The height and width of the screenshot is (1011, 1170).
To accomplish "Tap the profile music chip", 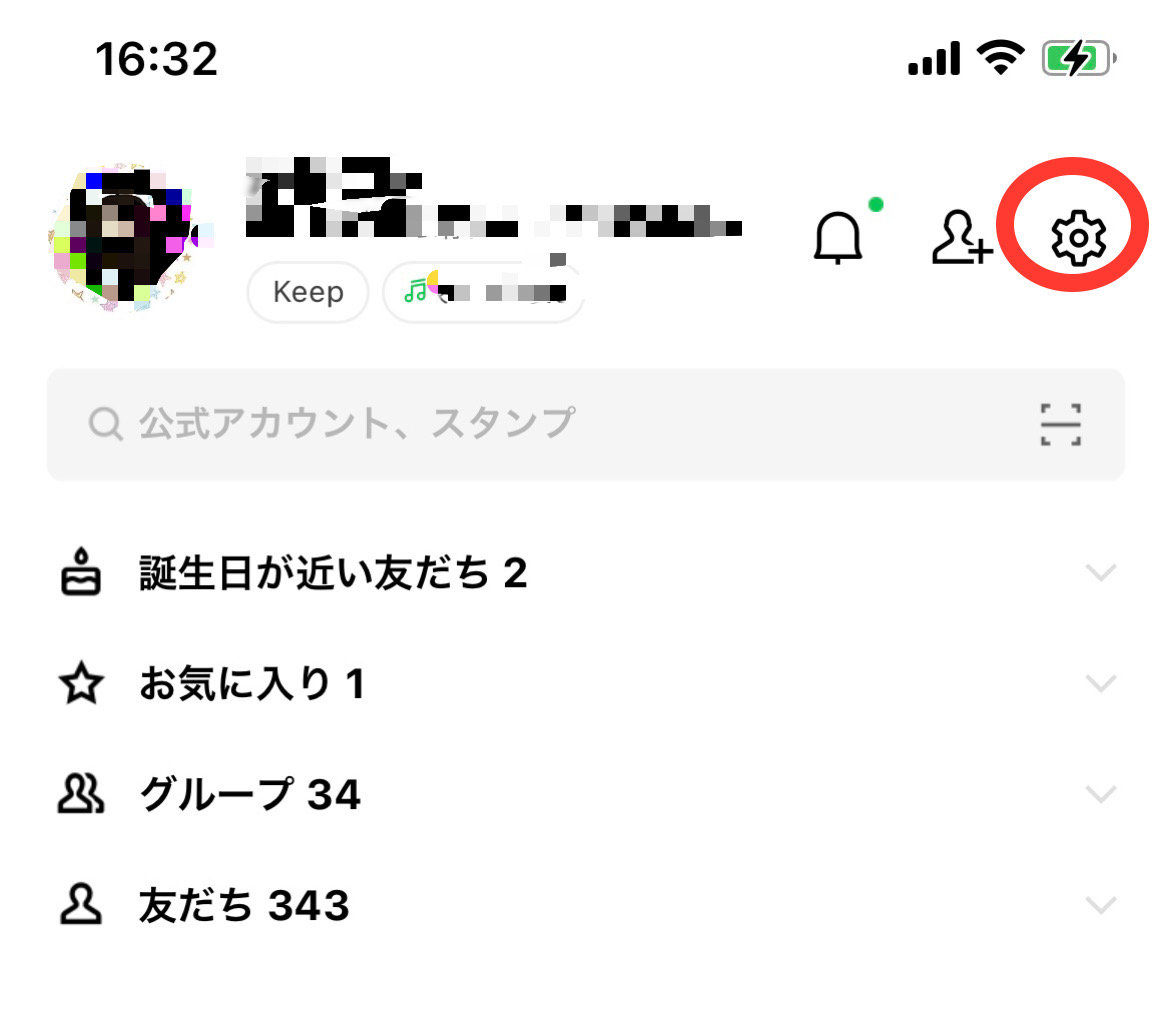I will click(x=482, y=292).
